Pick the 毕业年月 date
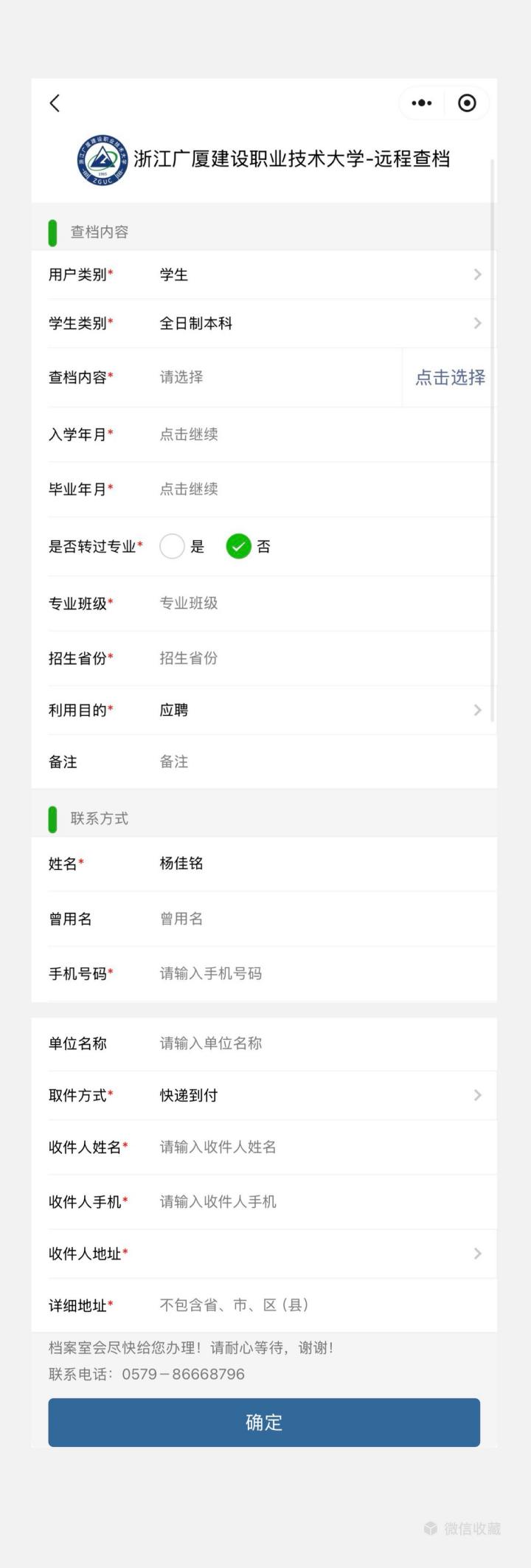Viewport: 531px width, 1568px height. click(x=317, y=489)
